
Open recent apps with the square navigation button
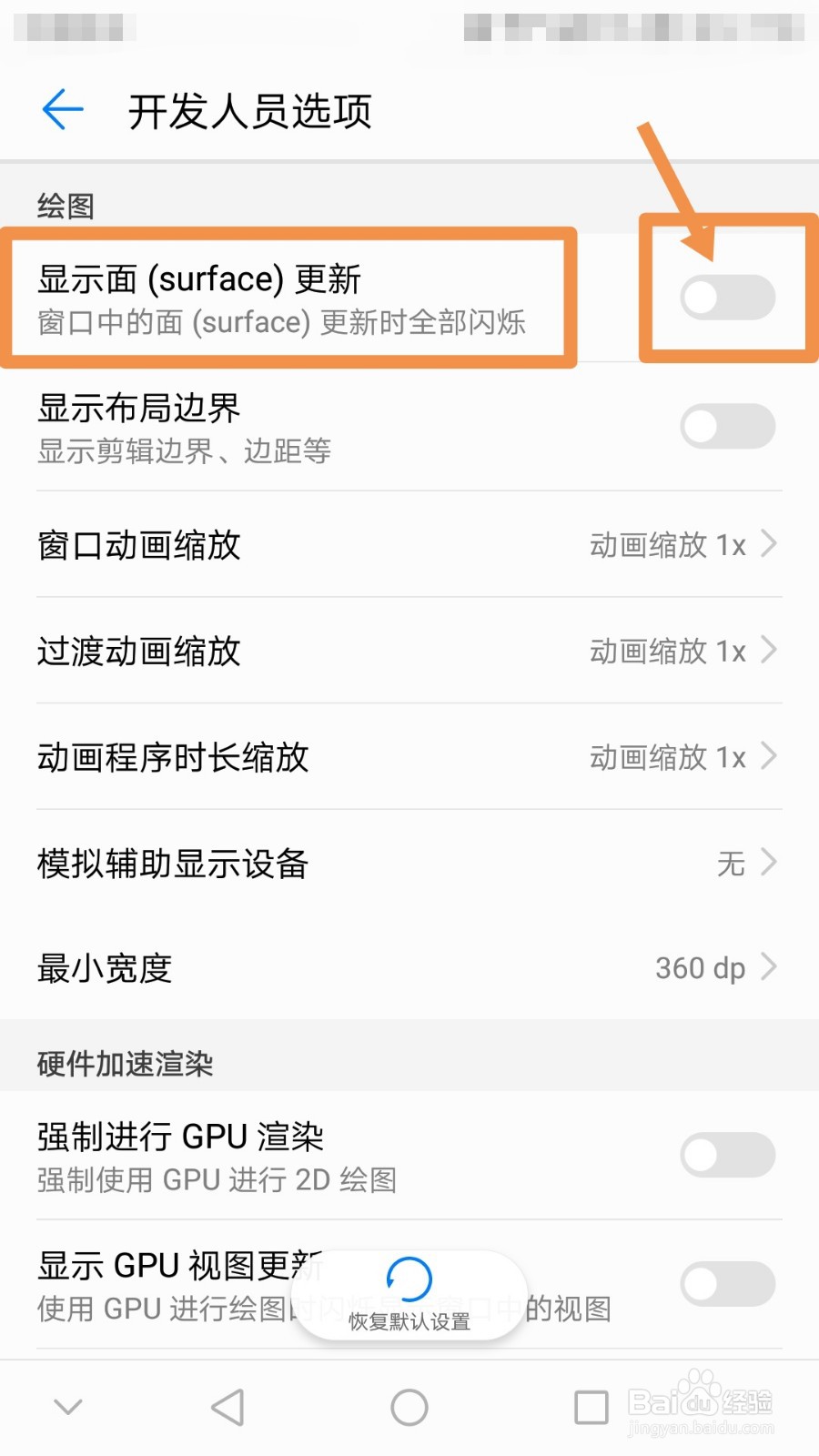click(588, 1406)
